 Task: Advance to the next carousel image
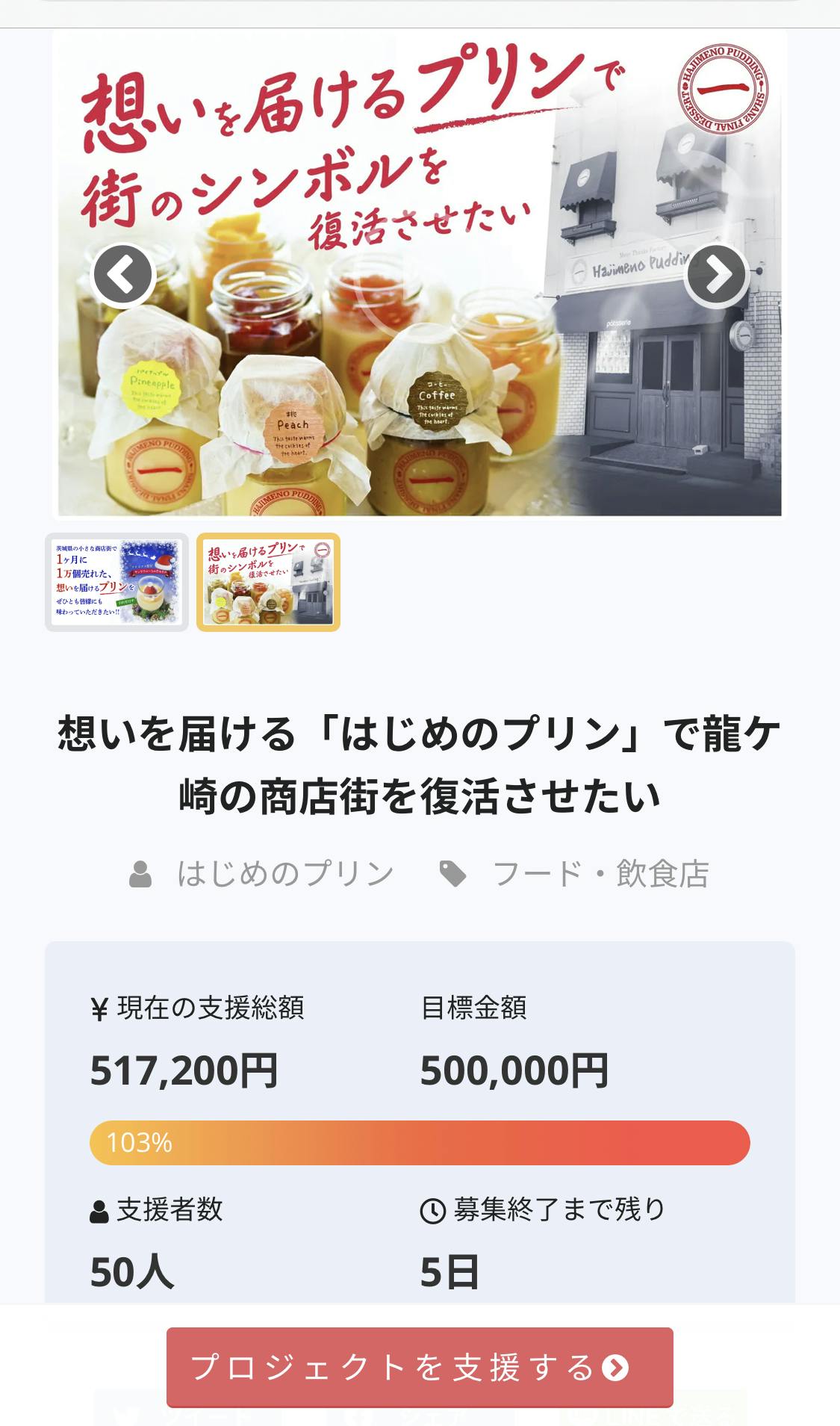[716, 275]
